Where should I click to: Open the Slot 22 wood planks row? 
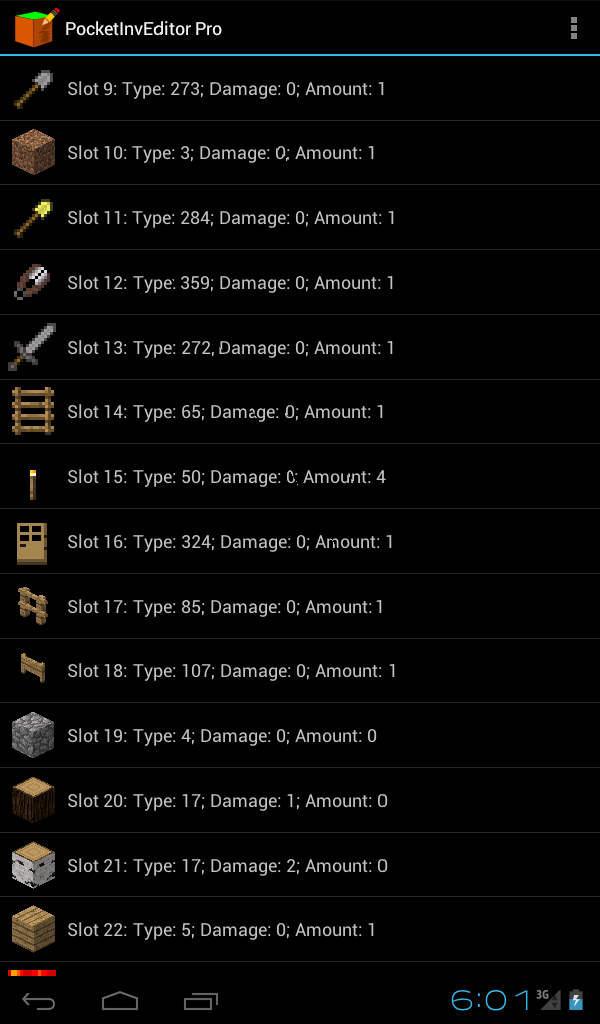pos(221,930)
